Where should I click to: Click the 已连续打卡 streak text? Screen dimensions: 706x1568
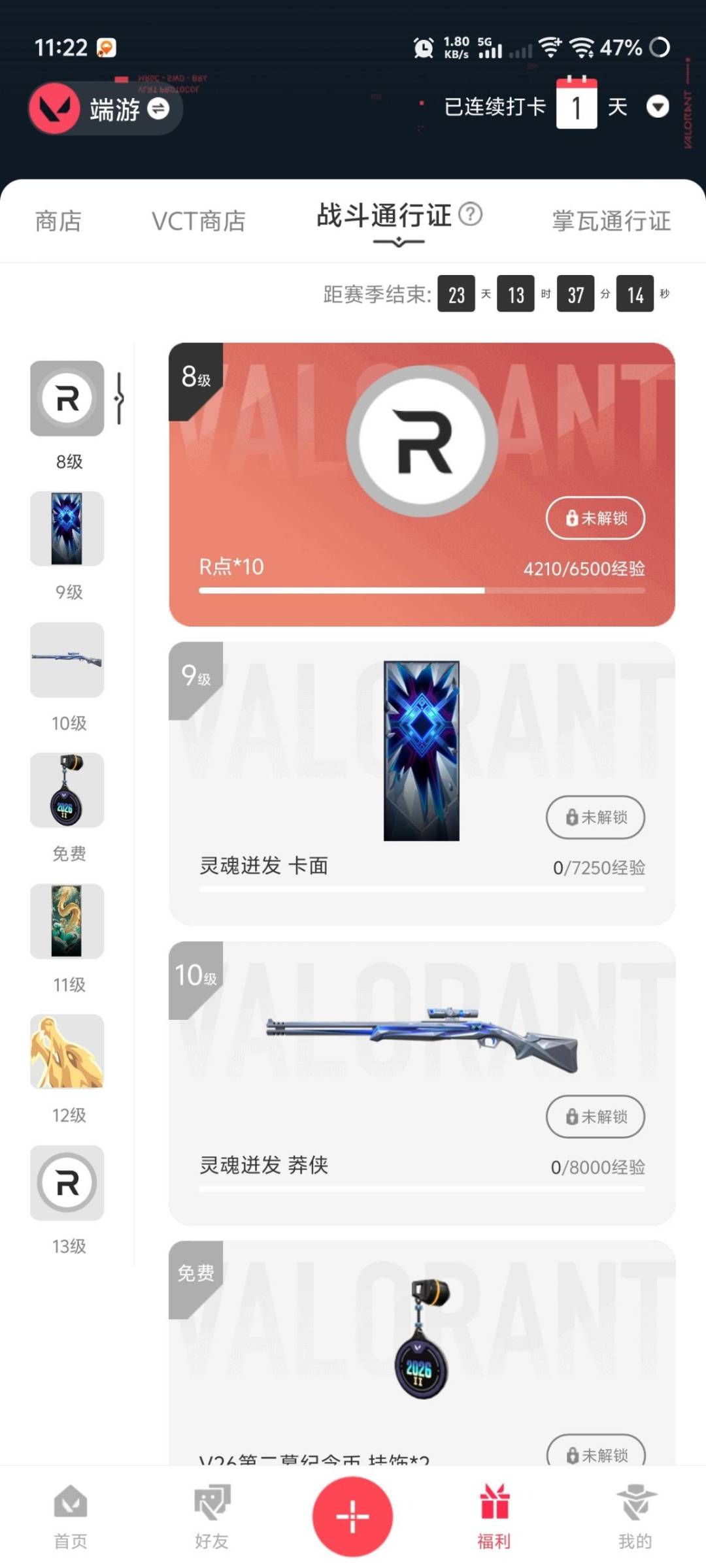[x=495, y=105]
